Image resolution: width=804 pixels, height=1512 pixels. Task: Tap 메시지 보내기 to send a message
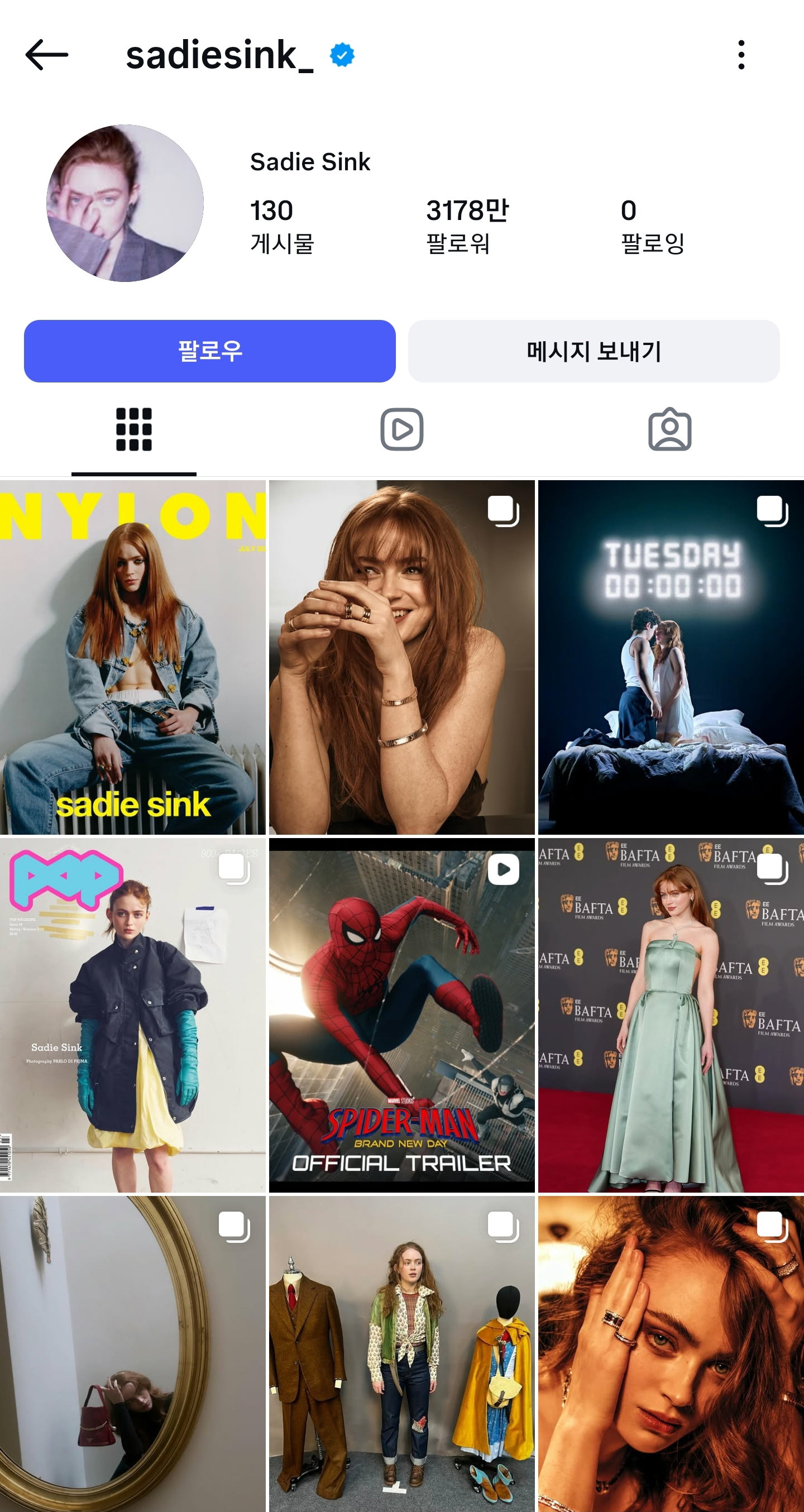pyautogui.click(x=594, y=351)
